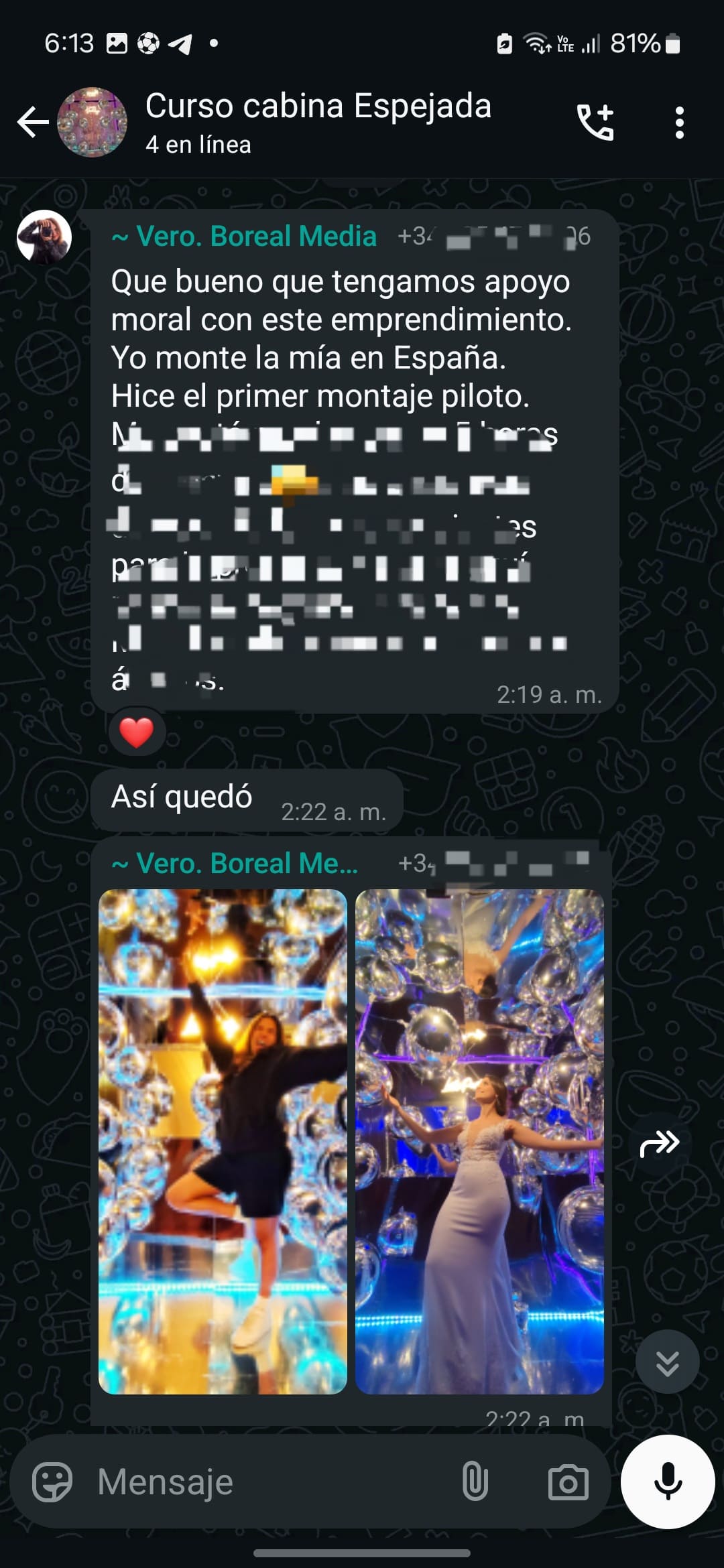This screenshot has width=724, height=1568.
Task: Go back to the chats list
Action: point(33,123)
